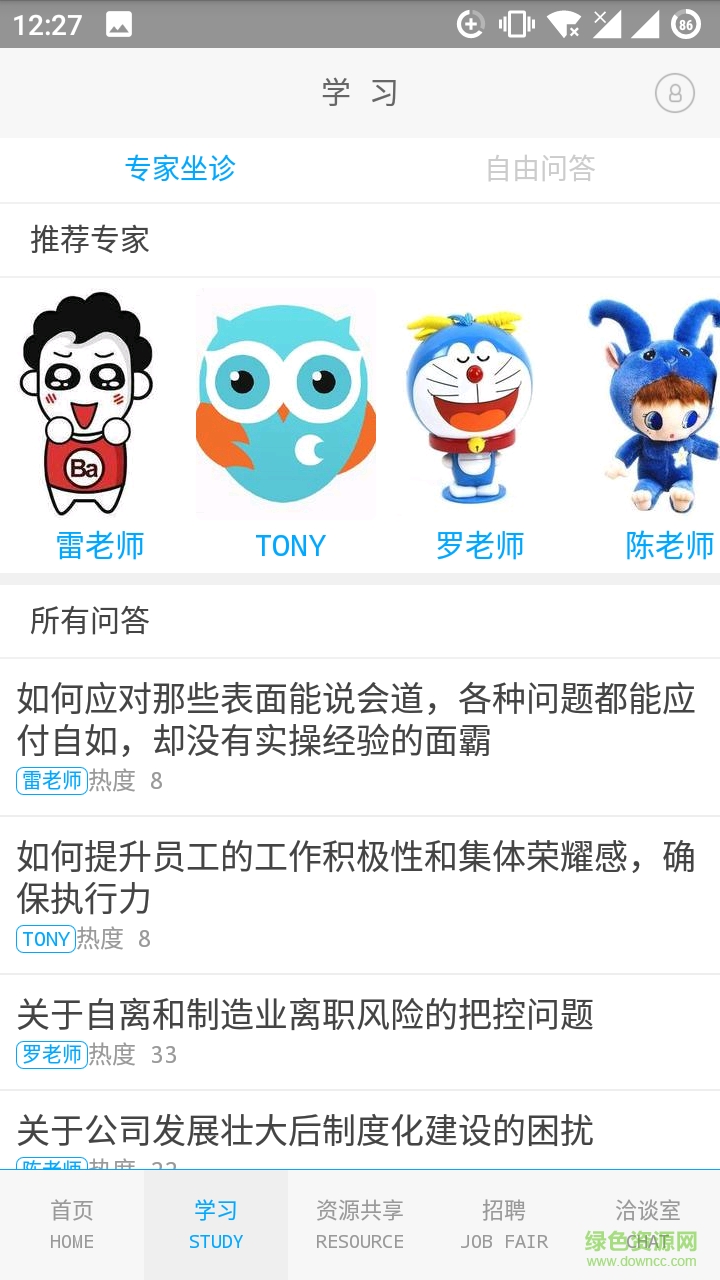720x1280 pixels.
Task: Go to the 首页 HOME tab
Action: pos(72,1225)
